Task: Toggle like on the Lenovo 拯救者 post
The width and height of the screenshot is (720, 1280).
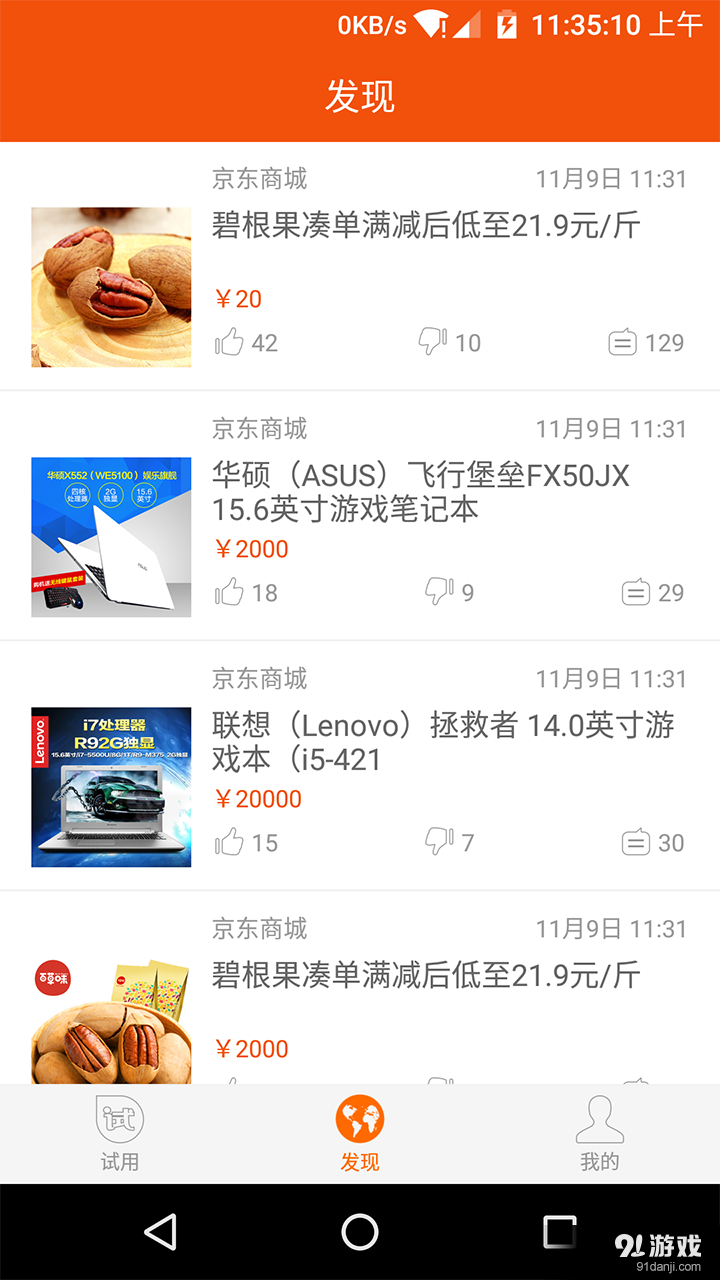Action: pyautogui.click(x=231, y=842)
